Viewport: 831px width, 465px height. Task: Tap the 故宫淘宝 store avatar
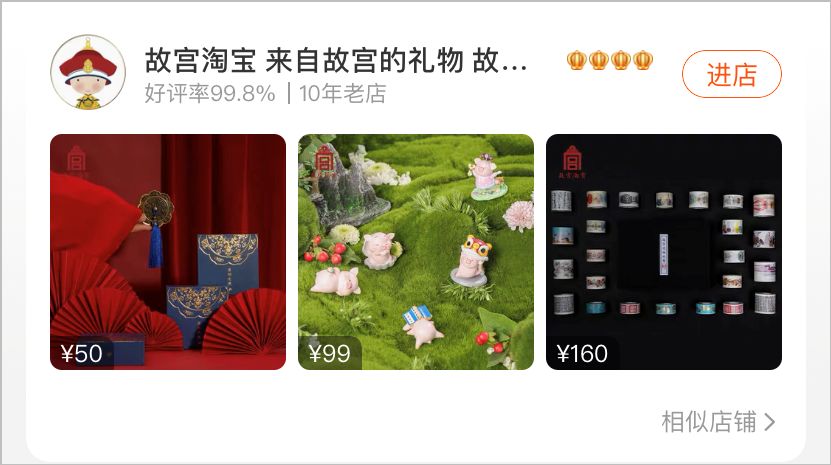[87, 73]
